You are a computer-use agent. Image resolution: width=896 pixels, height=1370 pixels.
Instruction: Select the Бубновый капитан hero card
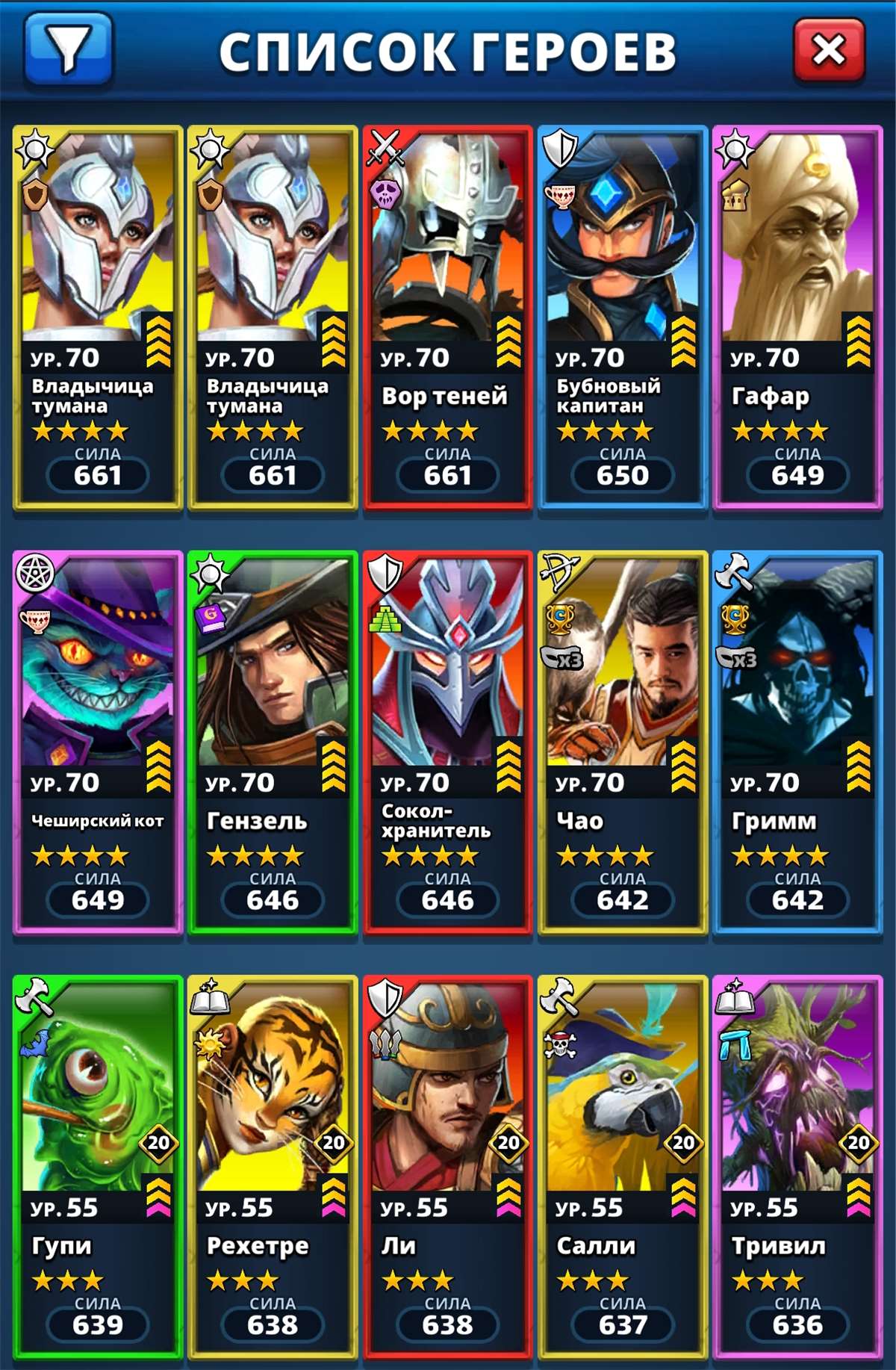[622, 317]
